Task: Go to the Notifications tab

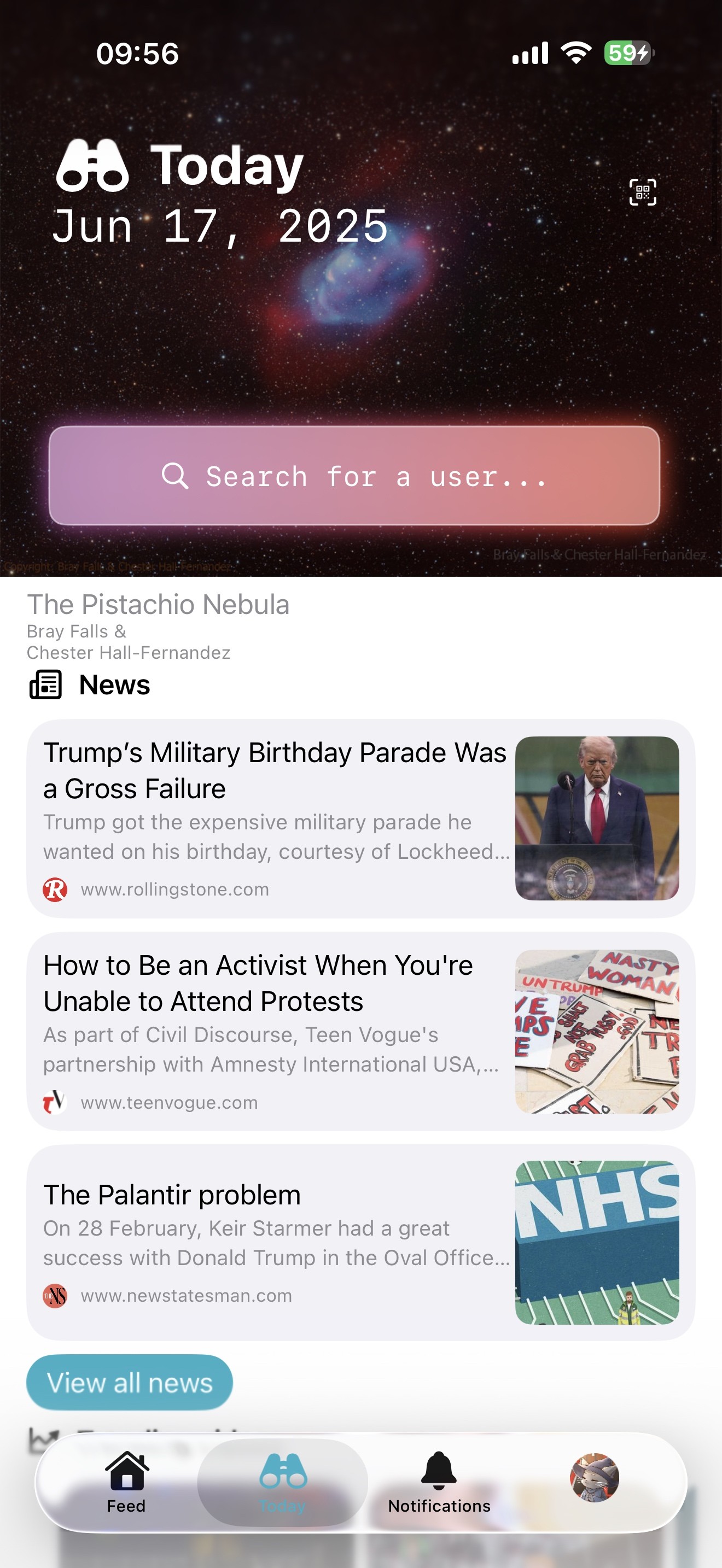Action: [439, 1483]
